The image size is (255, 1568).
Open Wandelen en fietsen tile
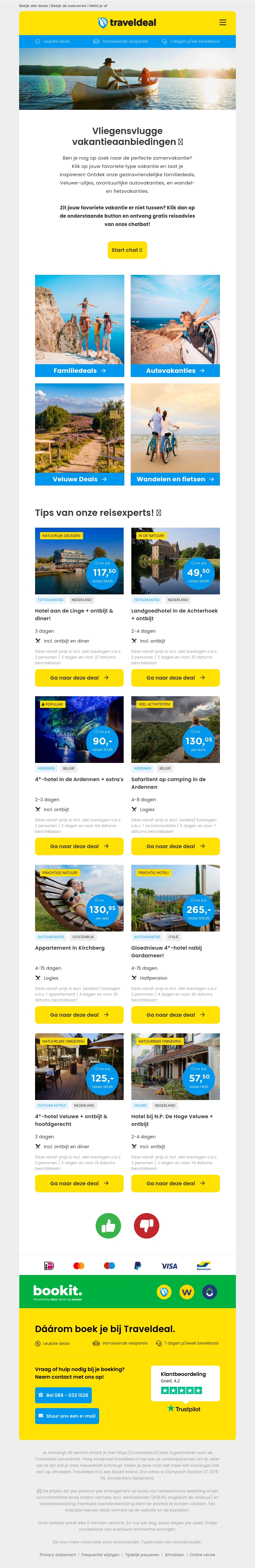(175, 479)
